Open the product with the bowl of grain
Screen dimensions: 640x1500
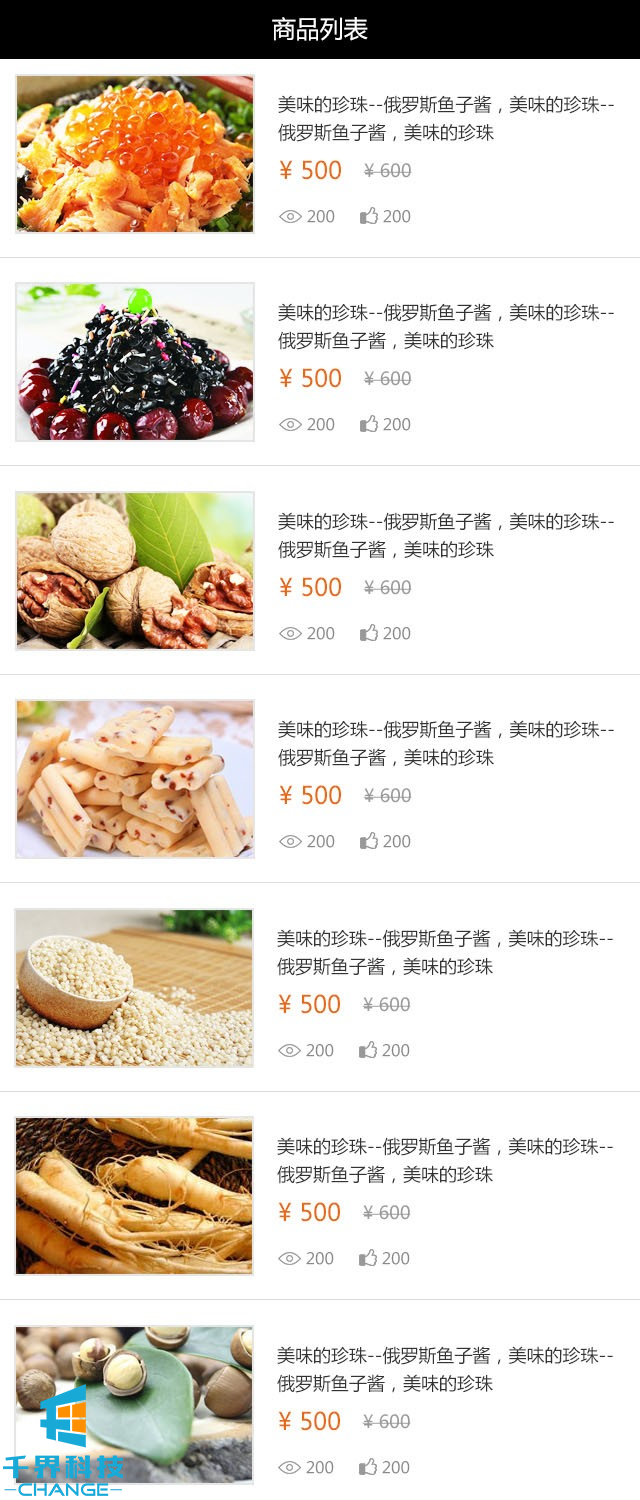[x=135, y=988]
